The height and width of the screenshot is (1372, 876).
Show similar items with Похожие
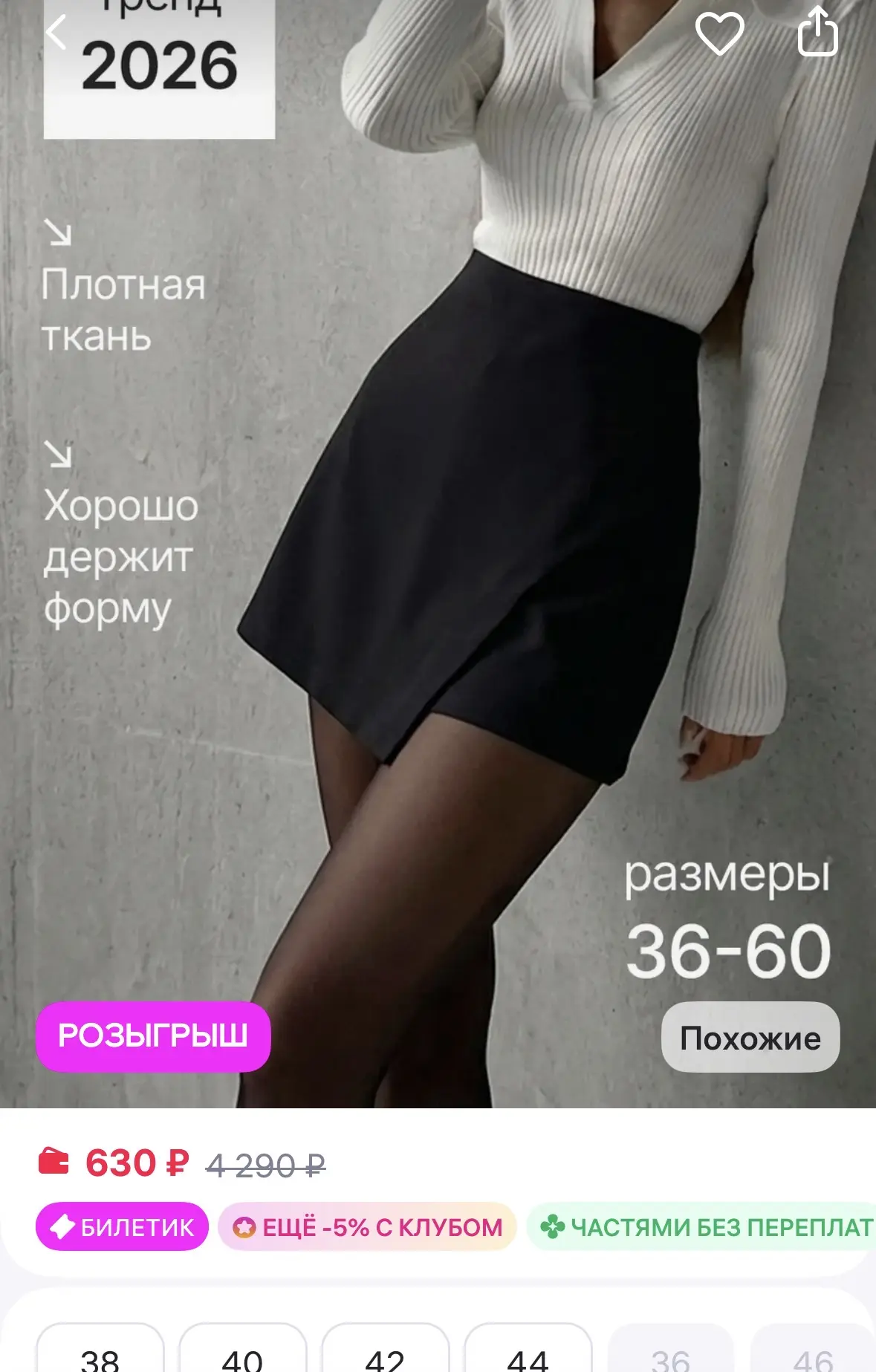coord(750,1037)
